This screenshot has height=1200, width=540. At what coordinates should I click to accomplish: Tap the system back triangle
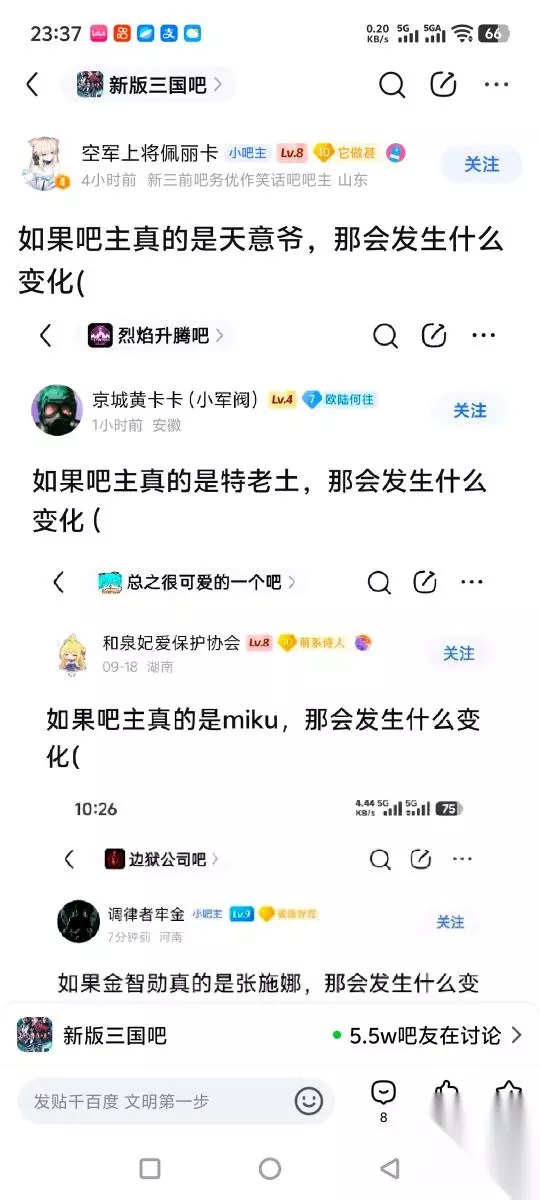[x=390, y=1168]
